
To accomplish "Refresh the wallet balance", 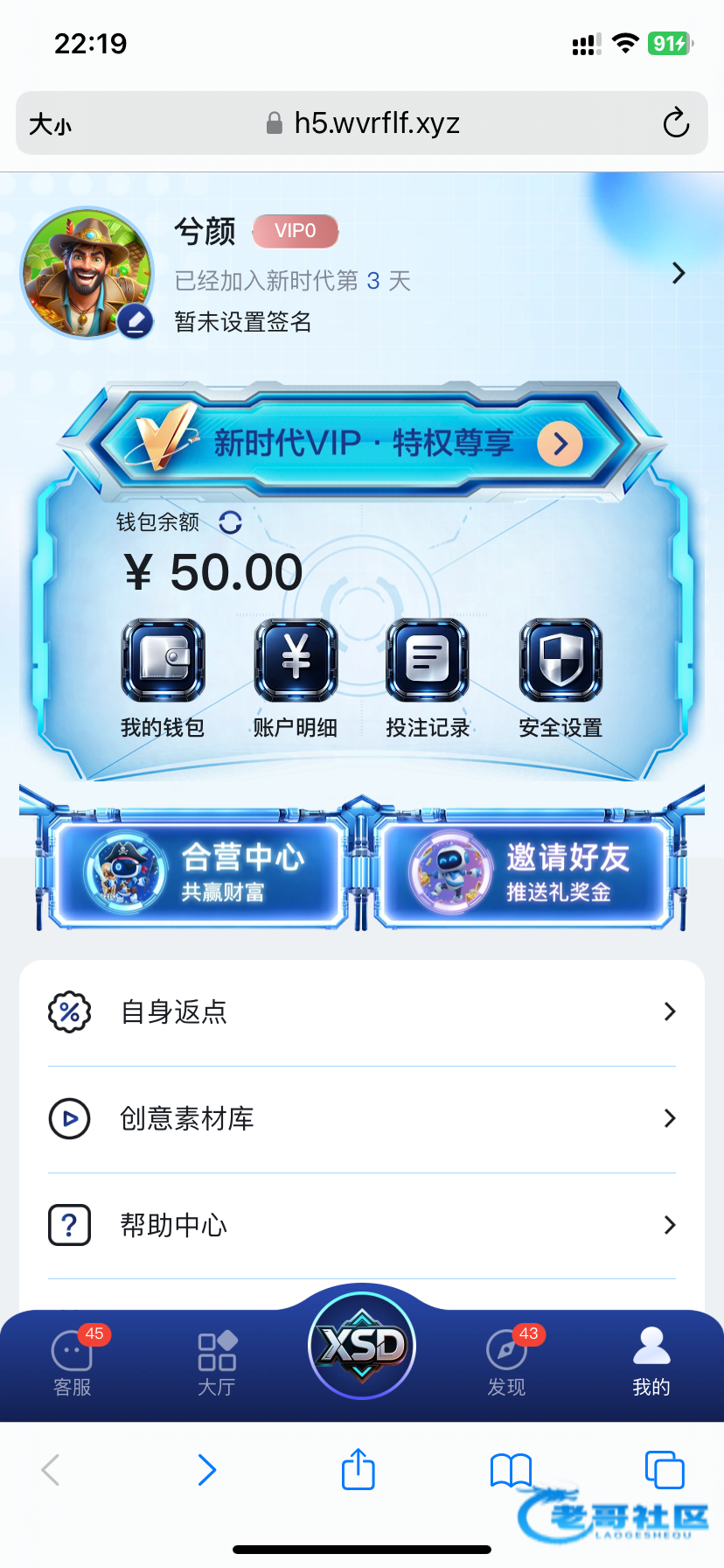I will click(230, 522).
